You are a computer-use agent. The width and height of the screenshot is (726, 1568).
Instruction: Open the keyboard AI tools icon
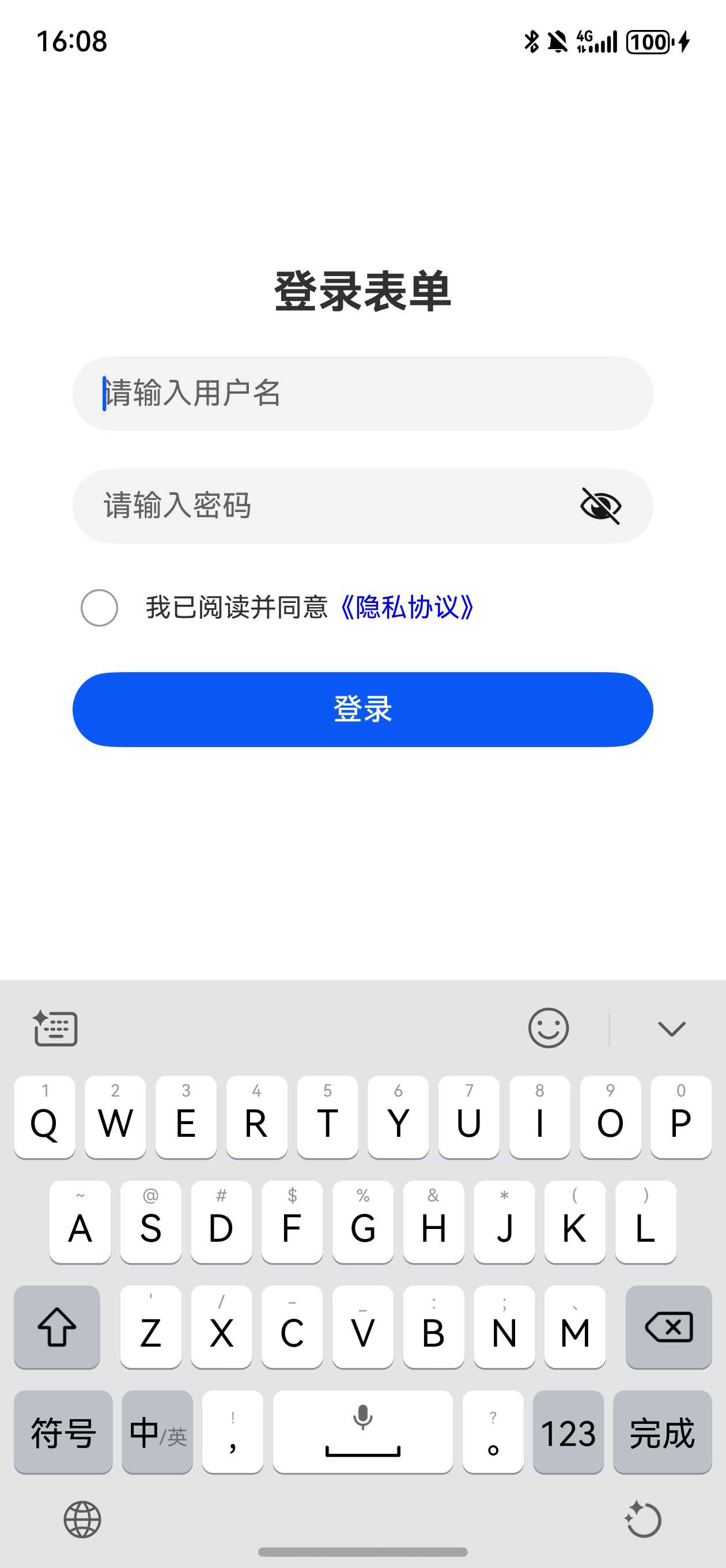[55, 1028]
